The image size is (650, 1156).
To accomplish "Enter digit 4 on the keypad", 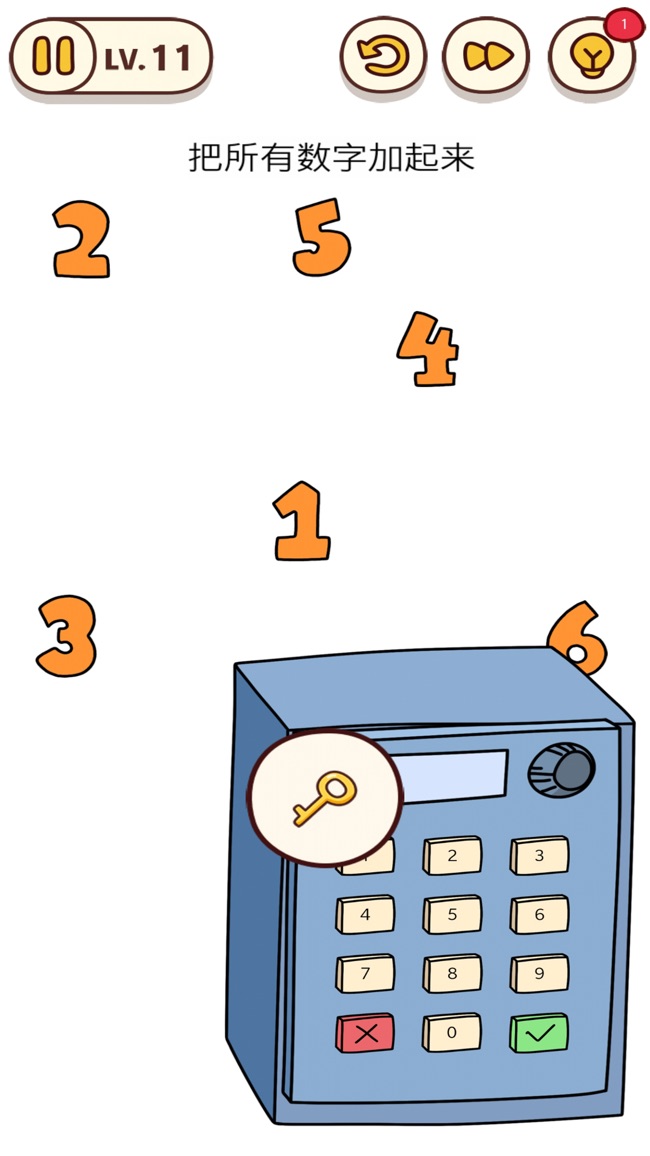I will [365, 914].
